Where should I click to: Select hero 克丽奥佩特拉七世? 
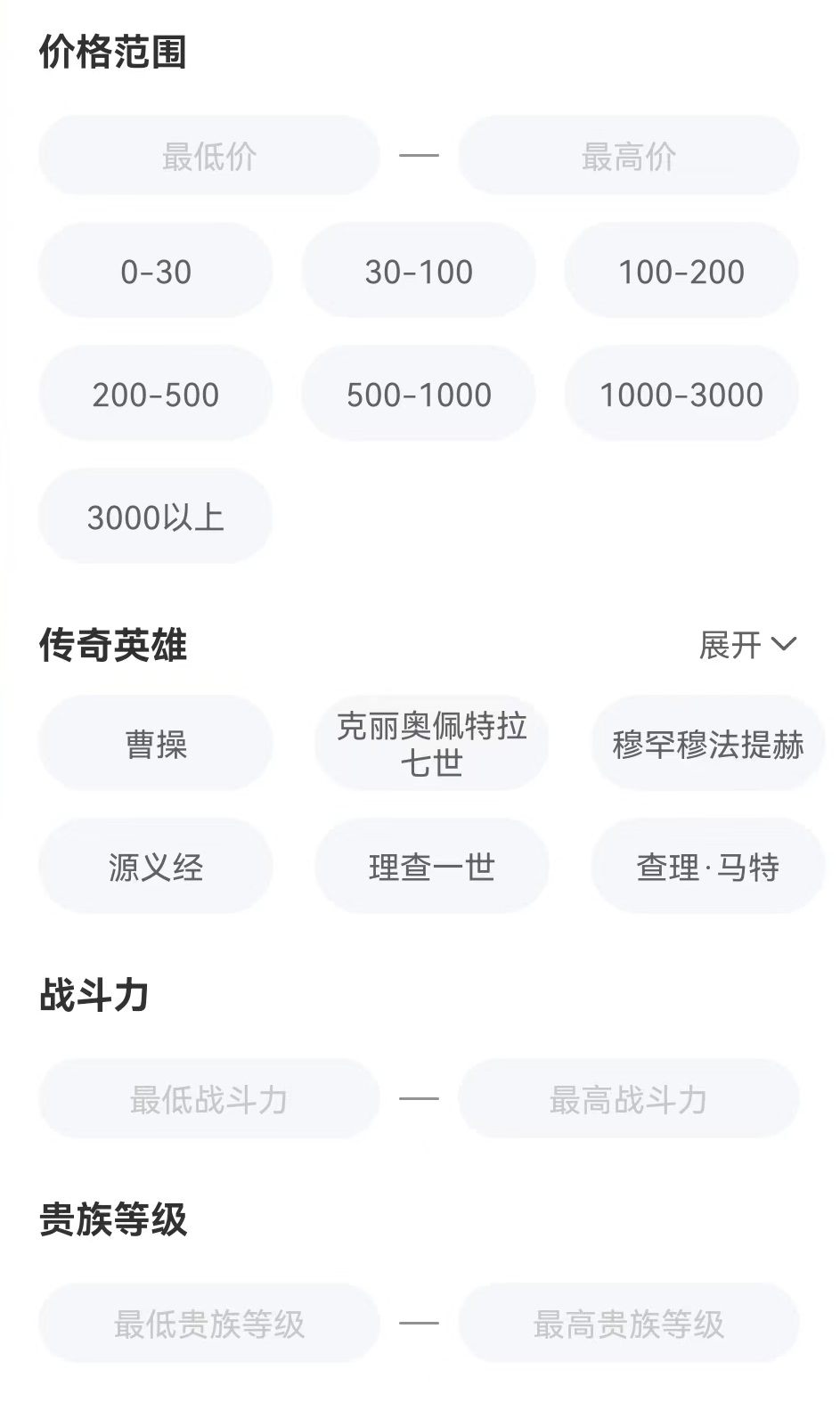432,744
